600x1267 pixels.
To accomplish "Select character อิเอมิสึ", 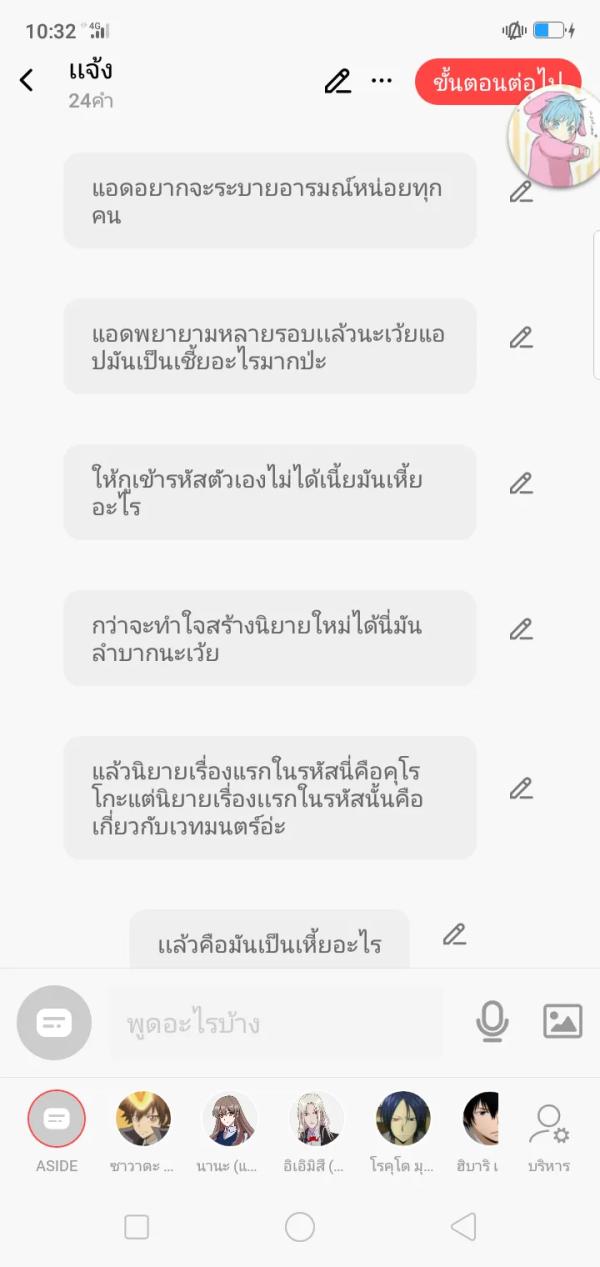I will pos(317,1119).
